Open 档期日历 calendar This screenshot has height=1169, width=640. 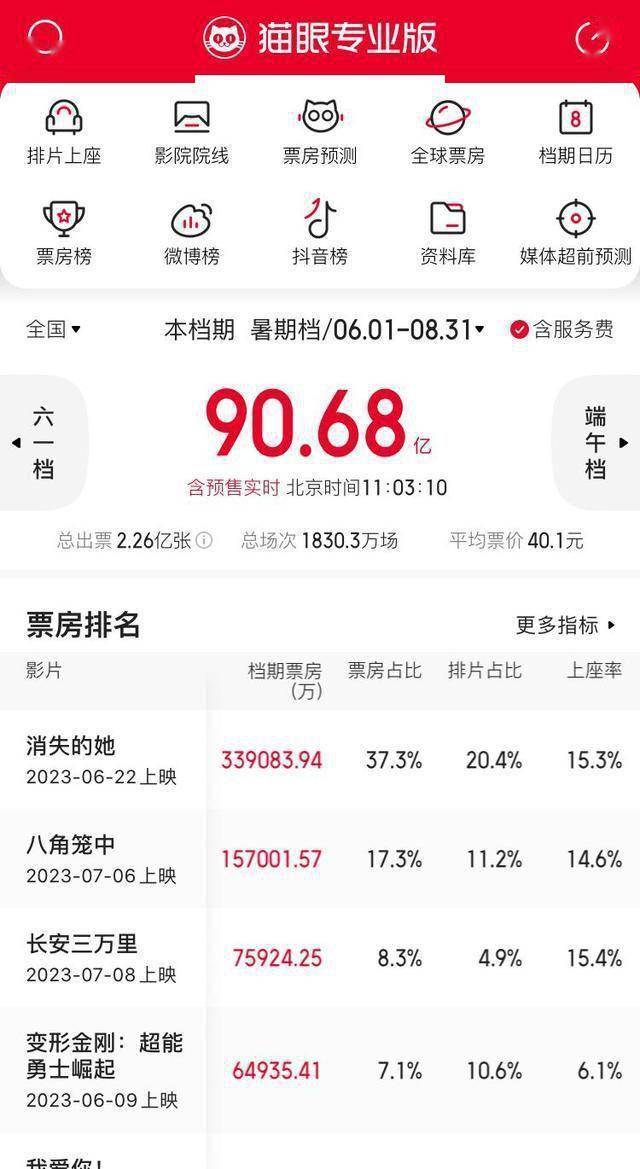pos(576,133)
